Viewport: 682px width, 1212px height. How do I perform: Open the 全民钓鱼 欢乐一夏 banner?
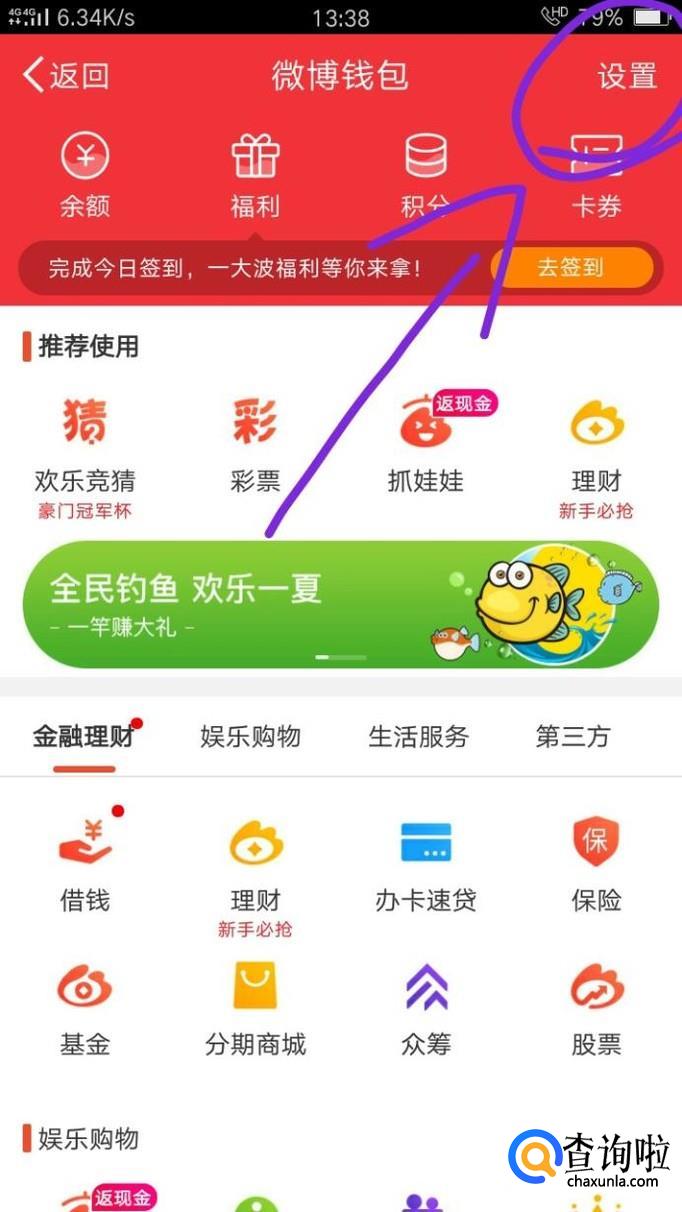[341, 604]
